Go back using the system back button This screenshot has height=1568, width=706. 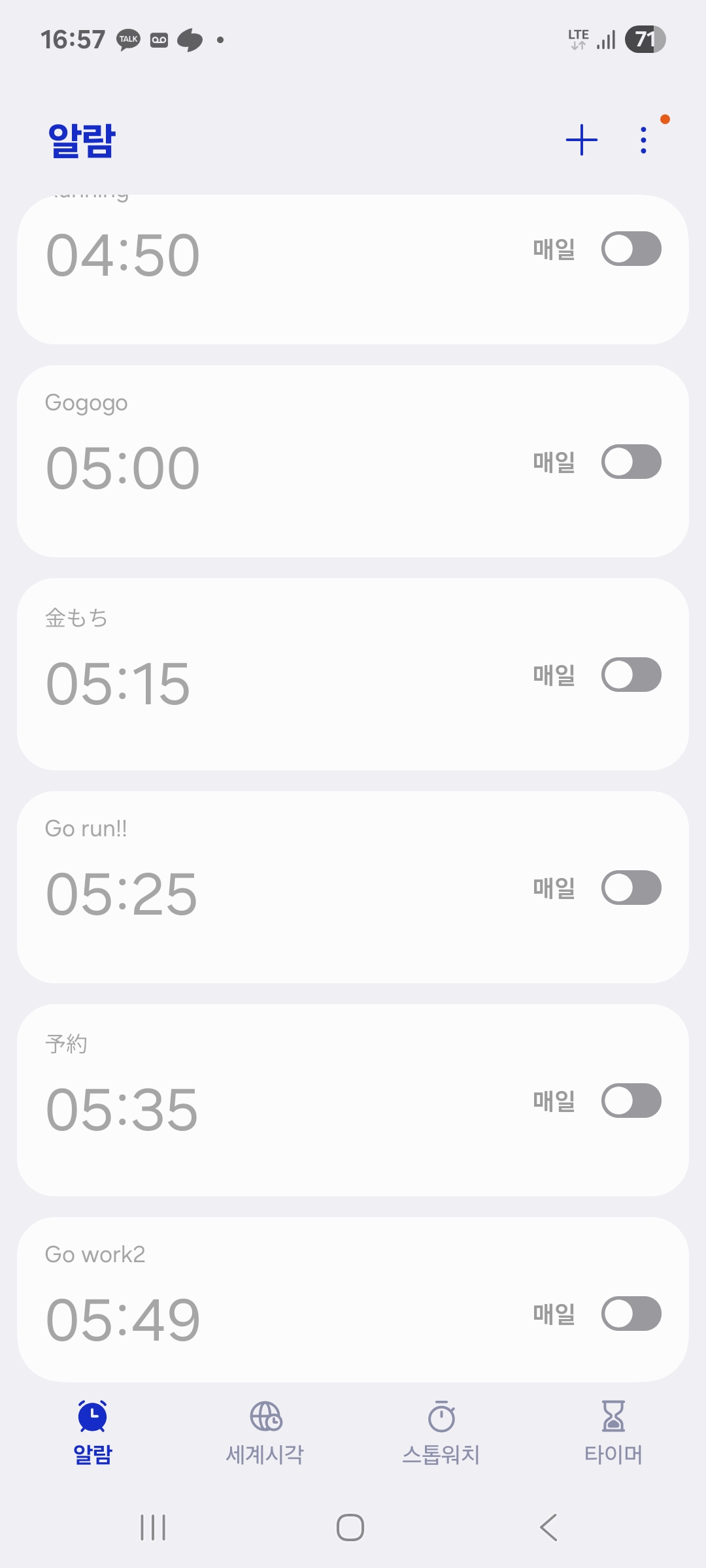548,1527
